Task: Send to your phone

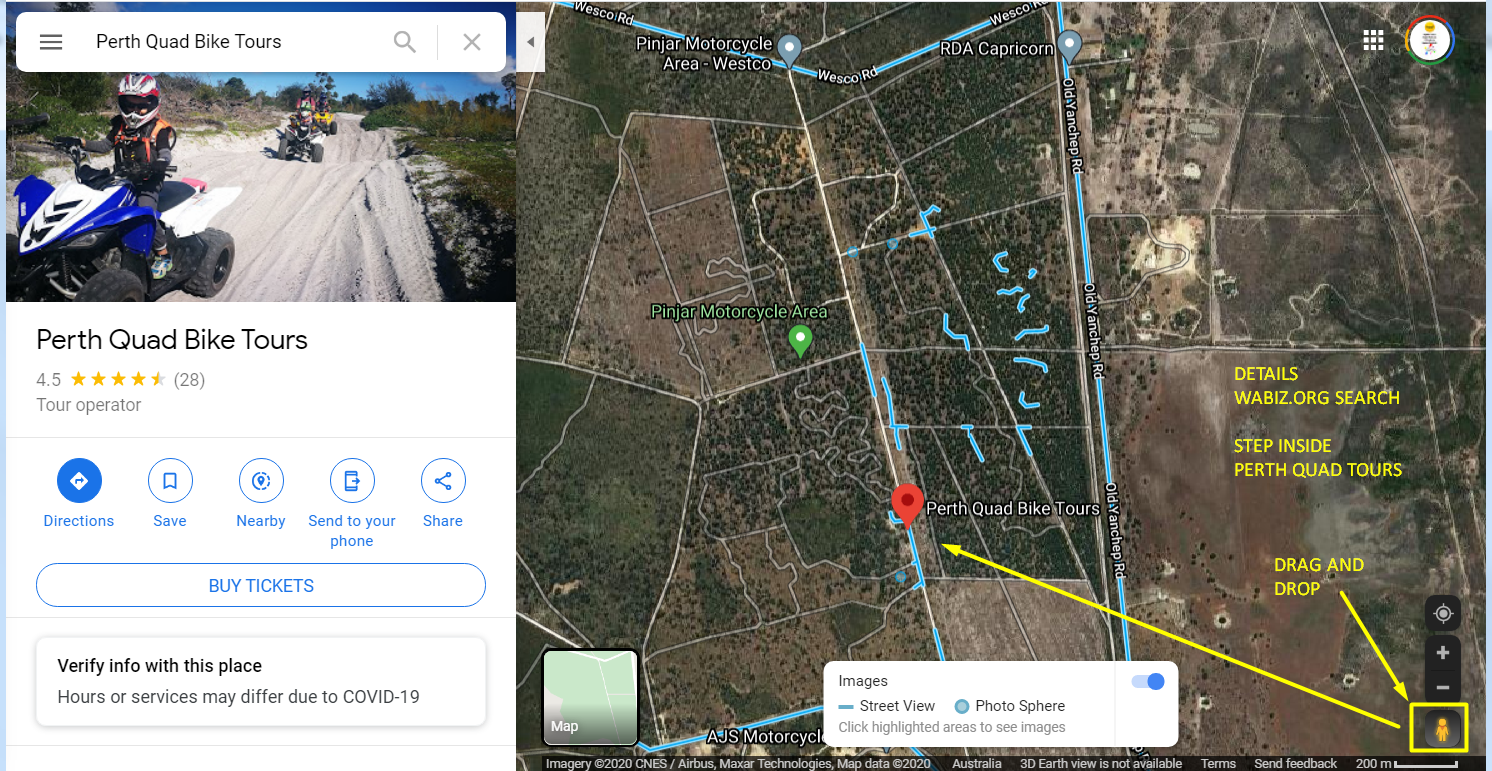Action: pyautogui.click(x=352, y=482)
